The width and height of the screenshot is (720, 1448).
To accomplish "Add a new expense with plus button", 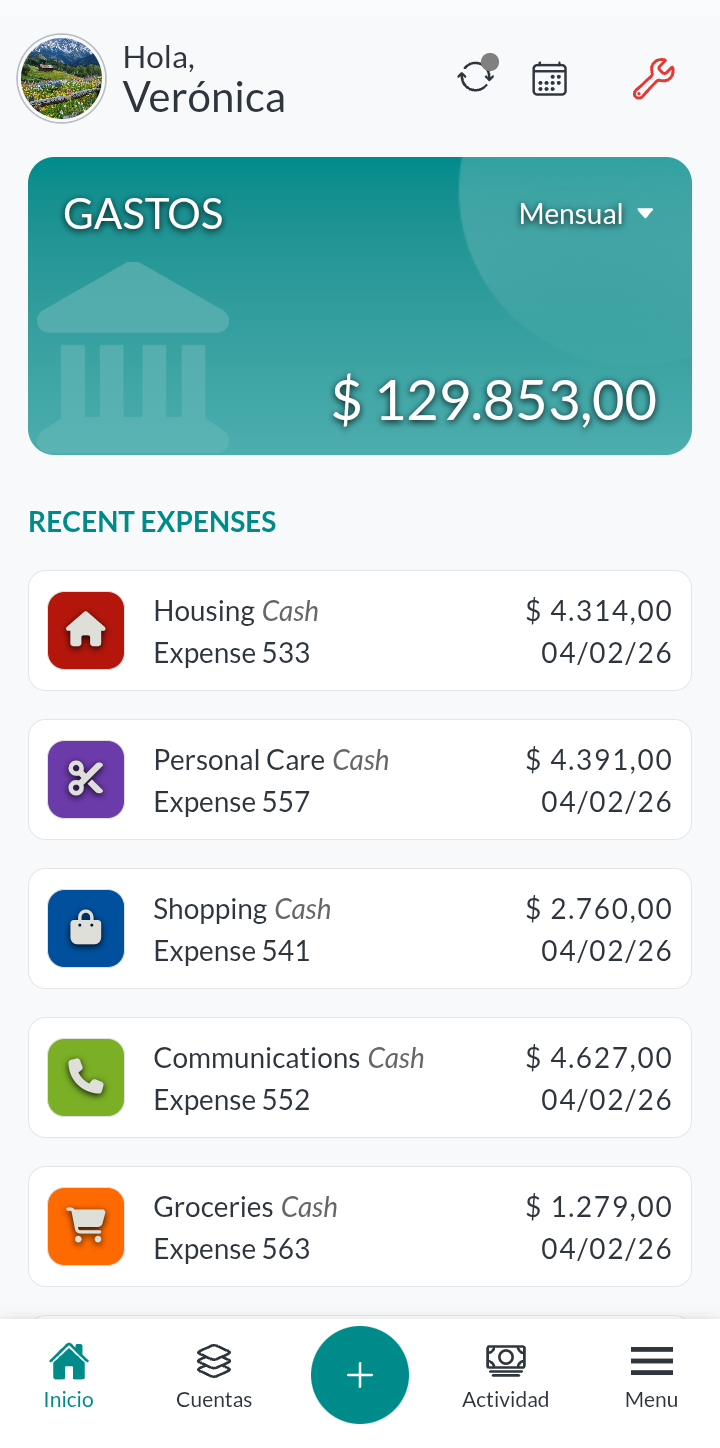I will click(360, 1375).
